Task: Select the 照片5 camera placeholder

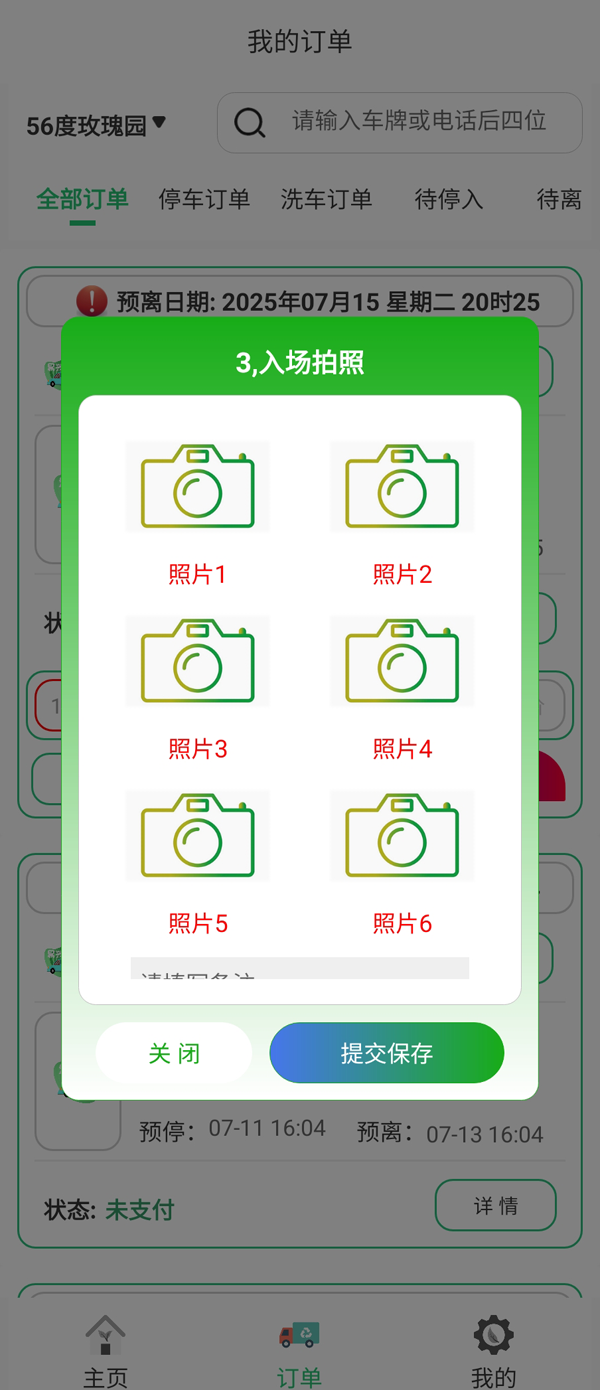Action: pyautogui.click(x=197, y=836)
